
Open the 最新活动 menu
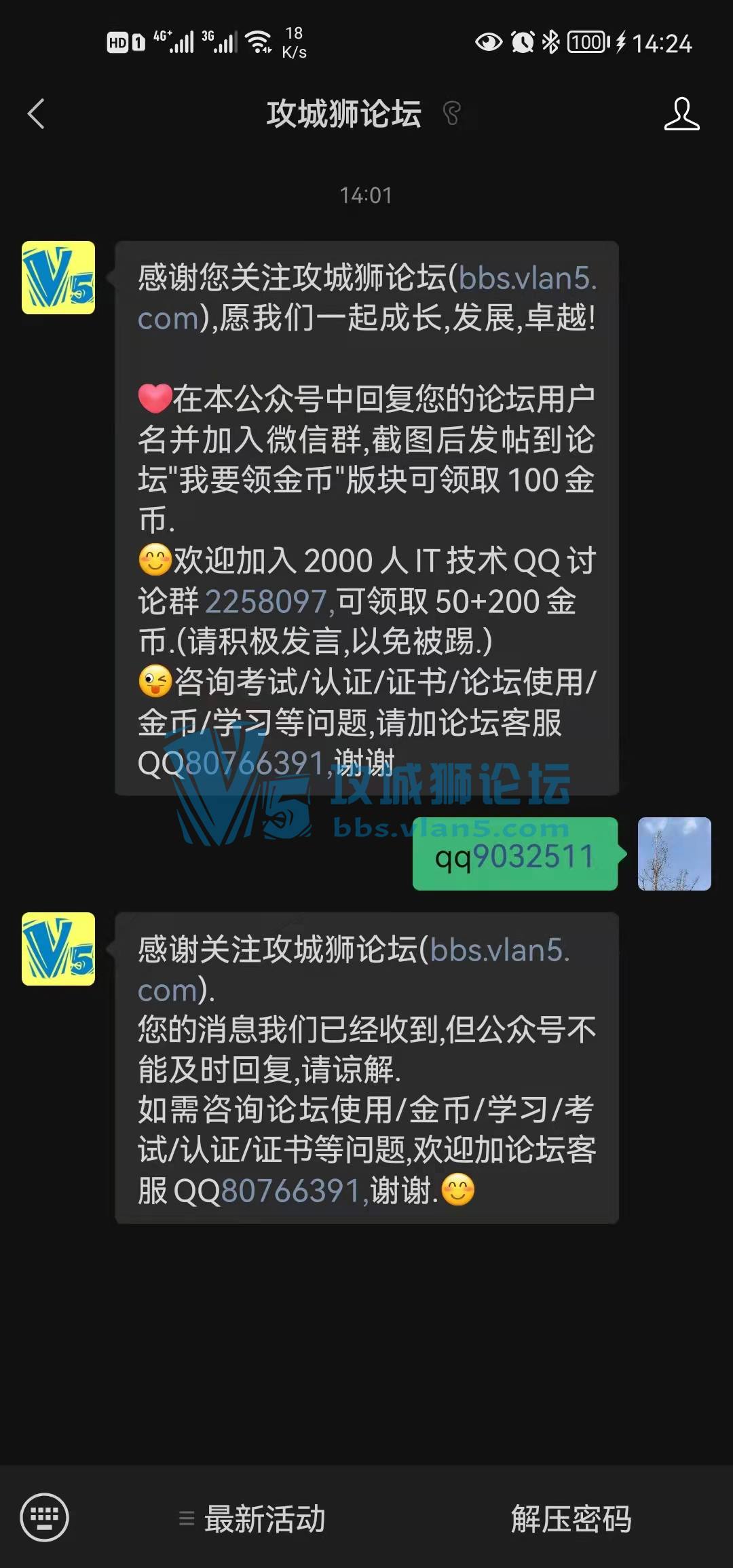tap(252, 1518)
